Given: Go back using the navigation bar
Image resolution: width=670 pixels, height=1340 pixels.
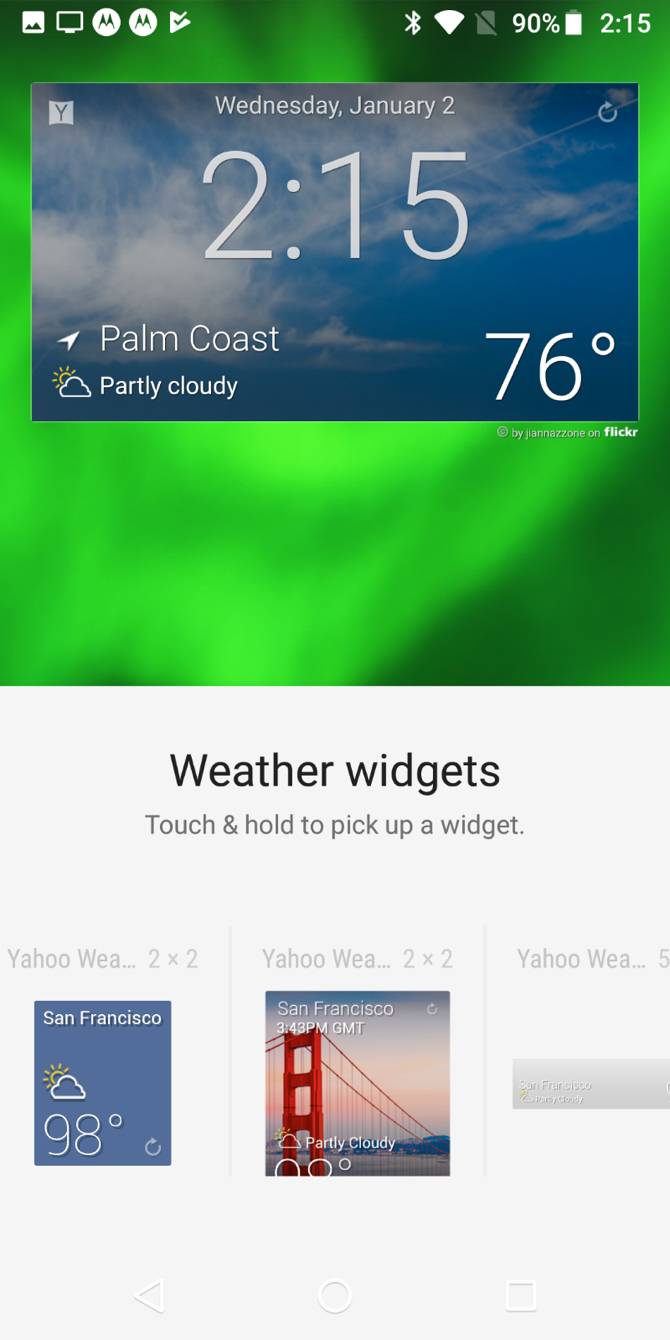Looking at the screenshot, I should point(149,1296).
